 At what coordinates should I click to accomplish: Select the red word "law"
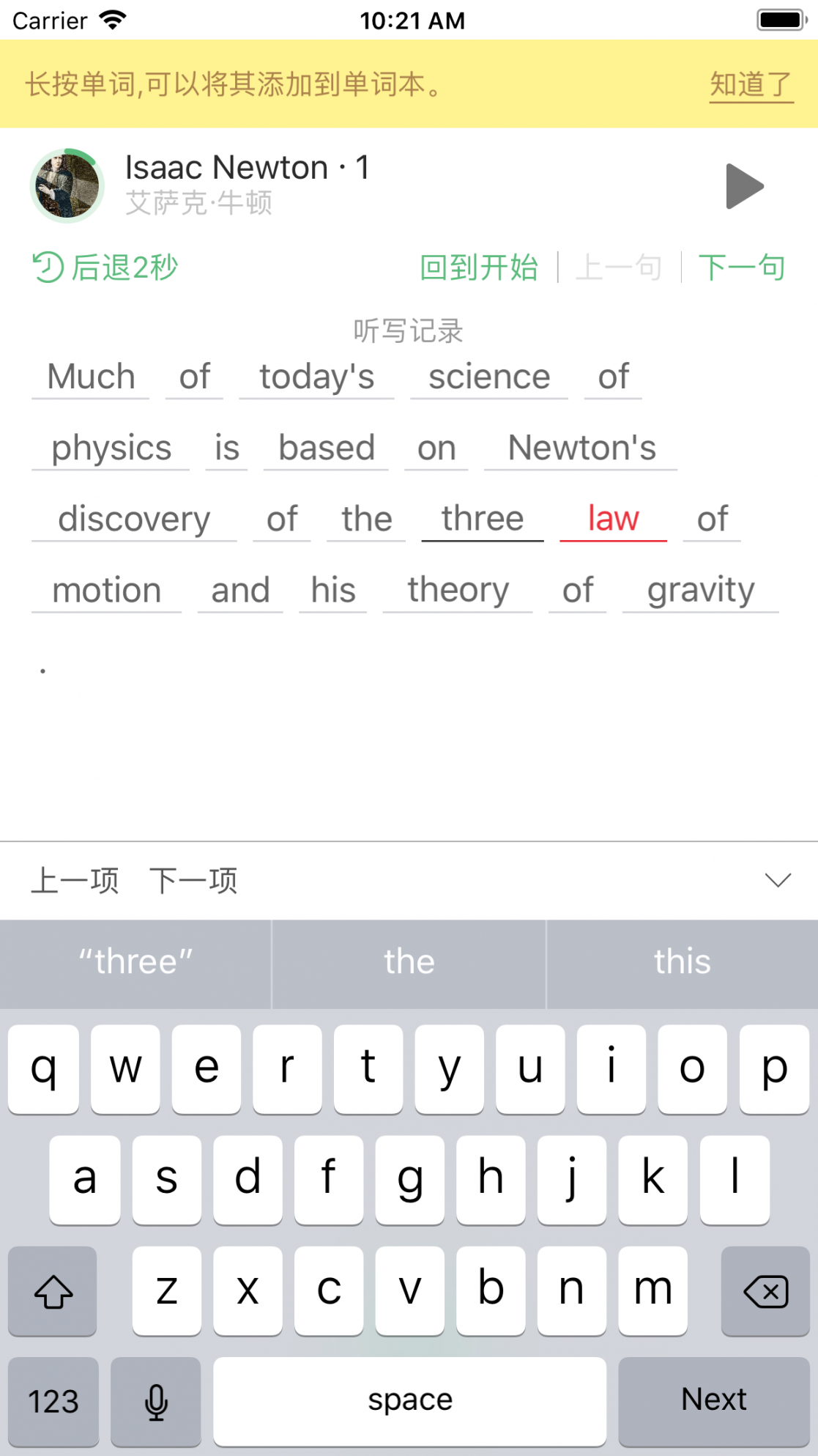[x=613, y=519]
